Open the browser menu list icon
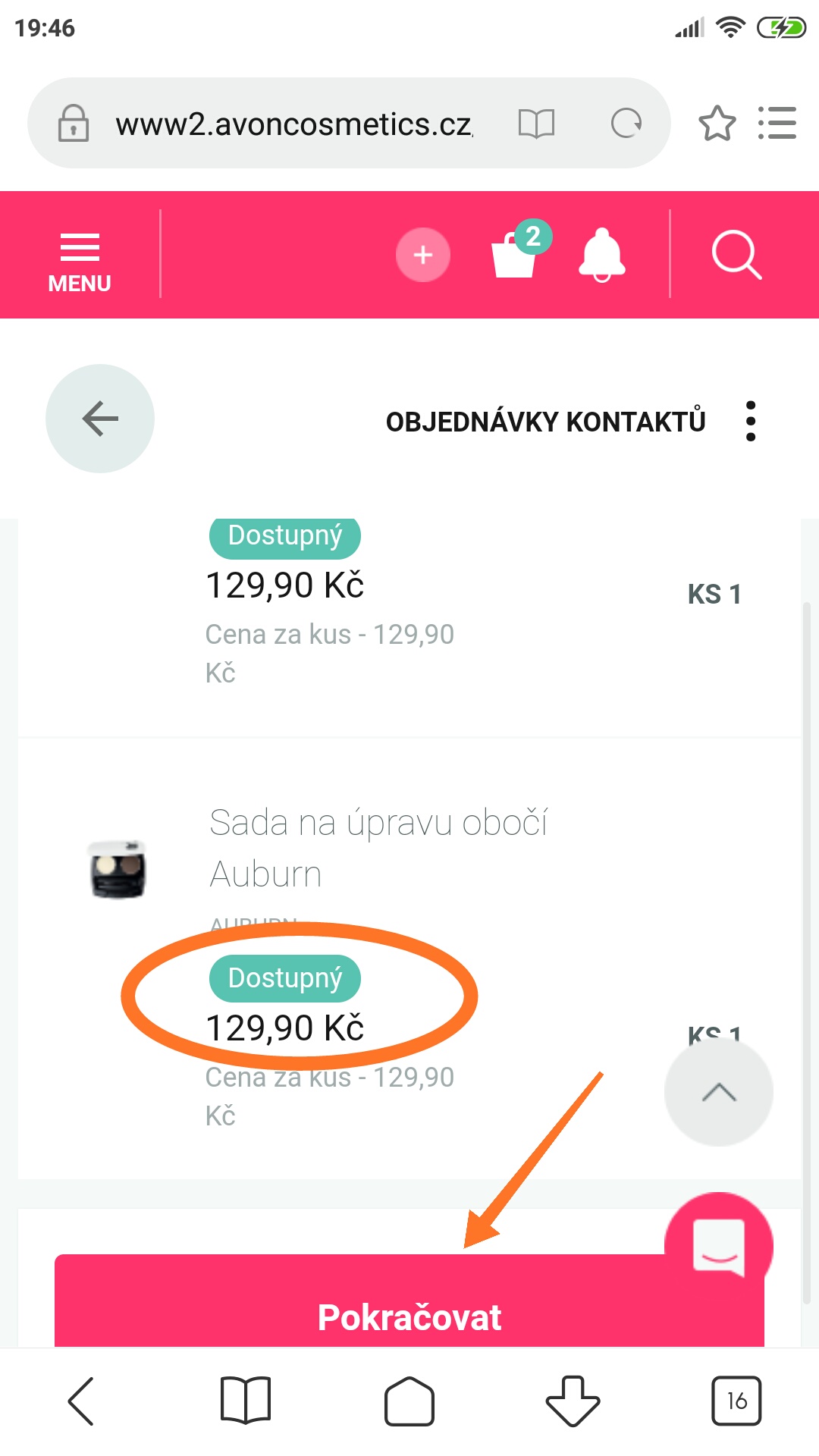819x1456 pixels. 777,123
